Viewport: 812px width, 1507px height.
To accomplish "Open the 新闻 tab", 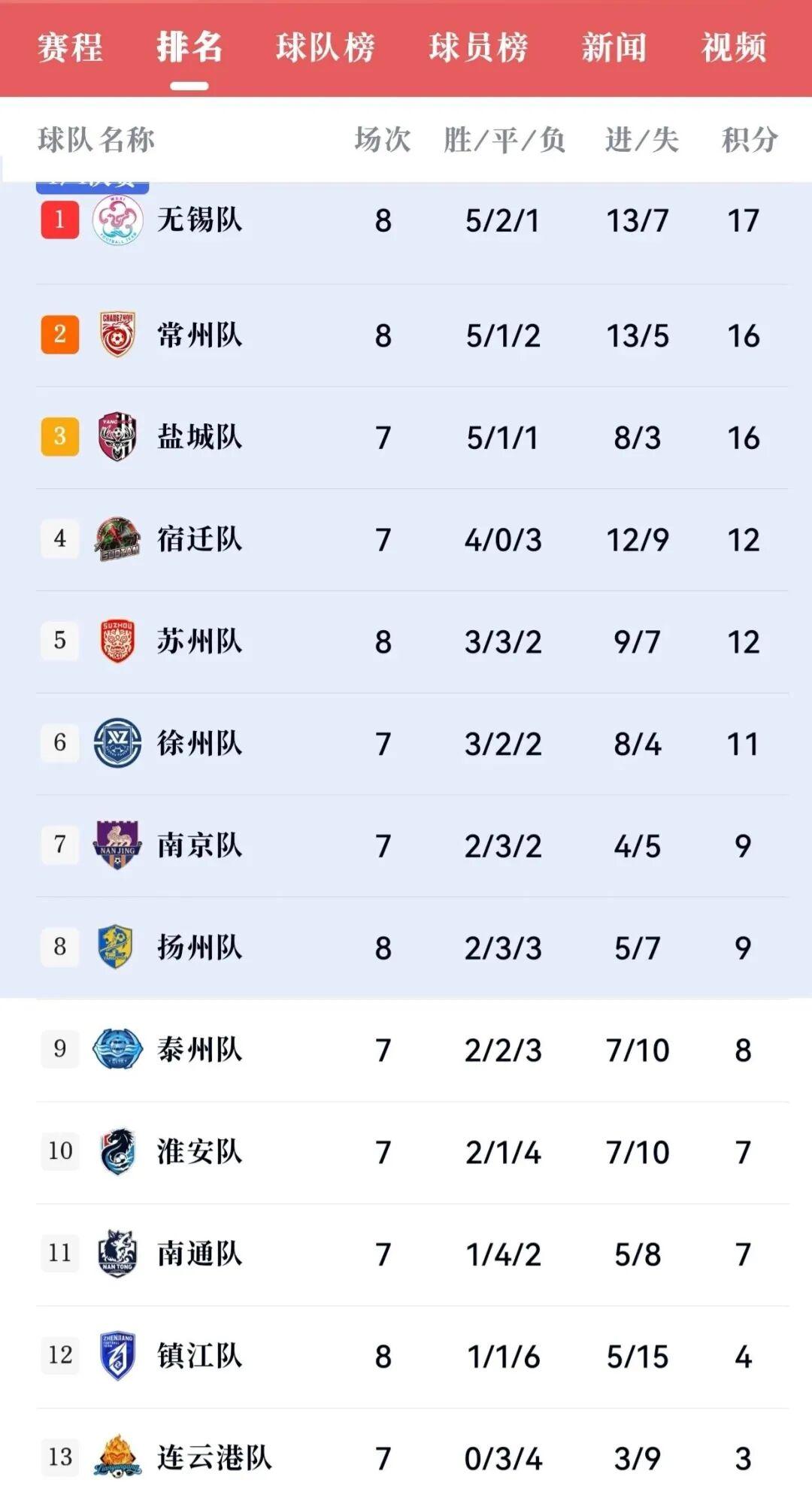I will click(614, 47).
